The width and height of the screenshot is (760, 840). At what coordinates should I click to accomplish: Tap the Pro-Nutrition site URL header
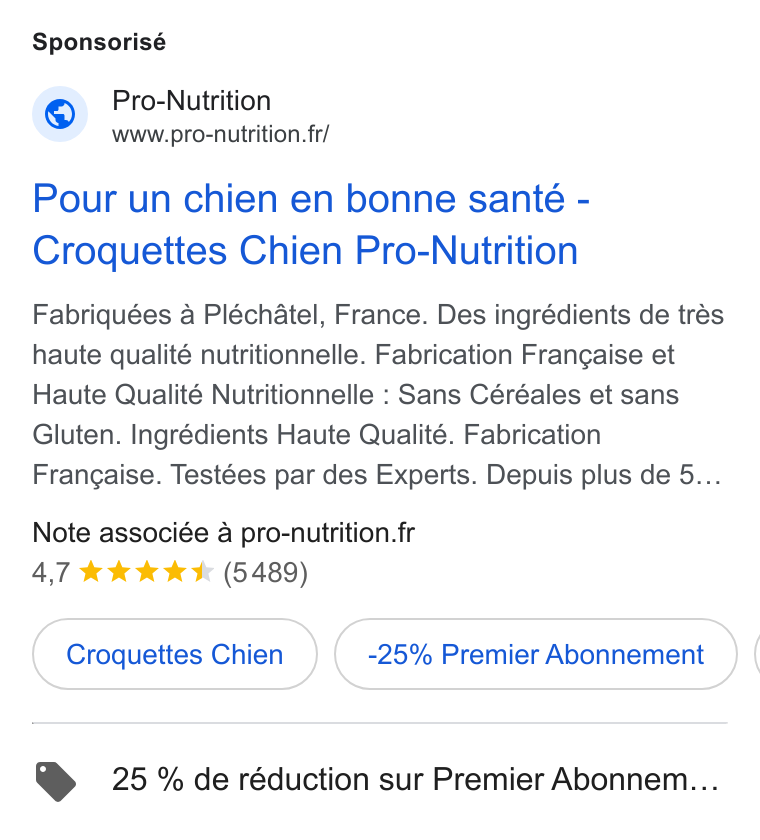(x=181, y=114)
